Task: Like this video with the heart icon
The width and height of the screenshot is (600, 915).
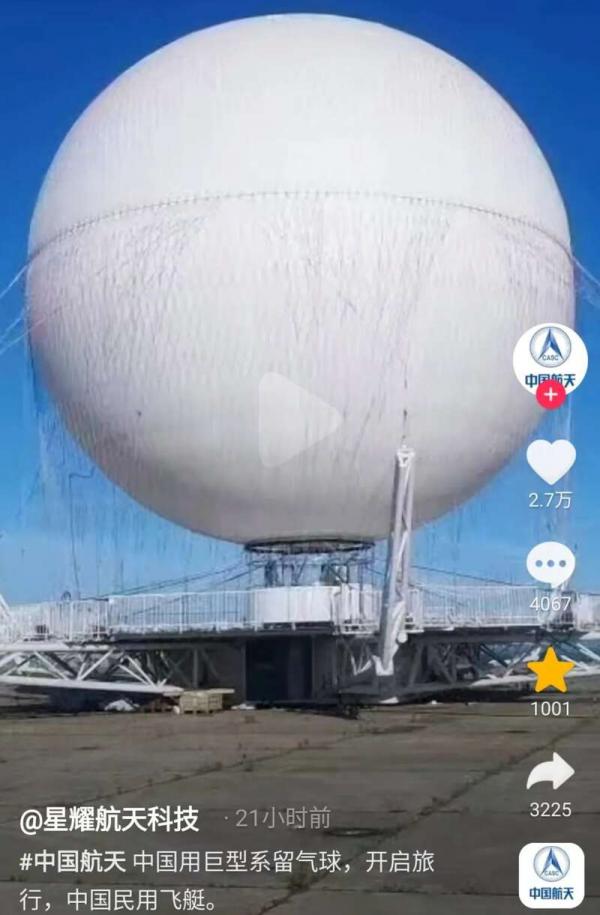Action: (x=551, y=461)
